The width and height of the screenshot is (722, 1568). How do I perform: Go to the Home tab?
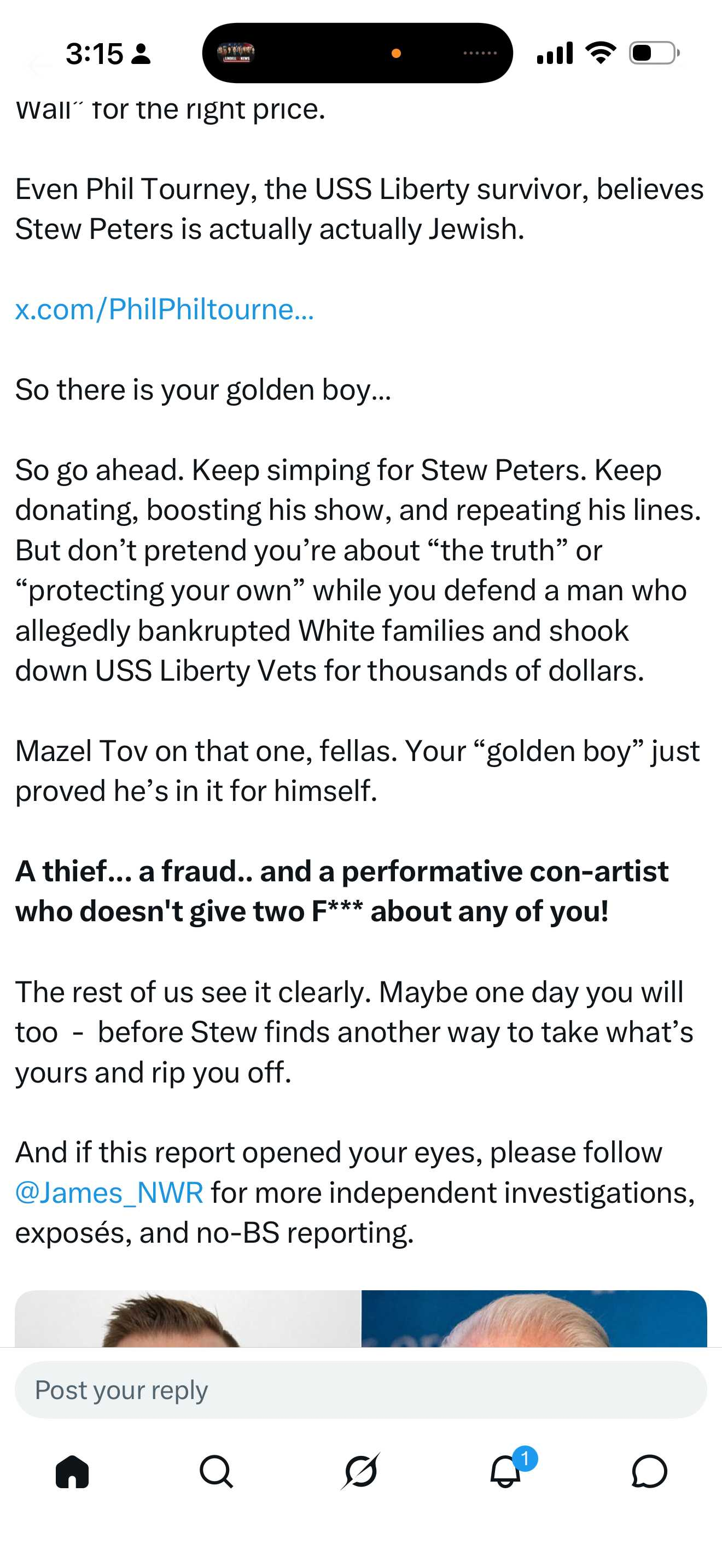(72, 1472)
